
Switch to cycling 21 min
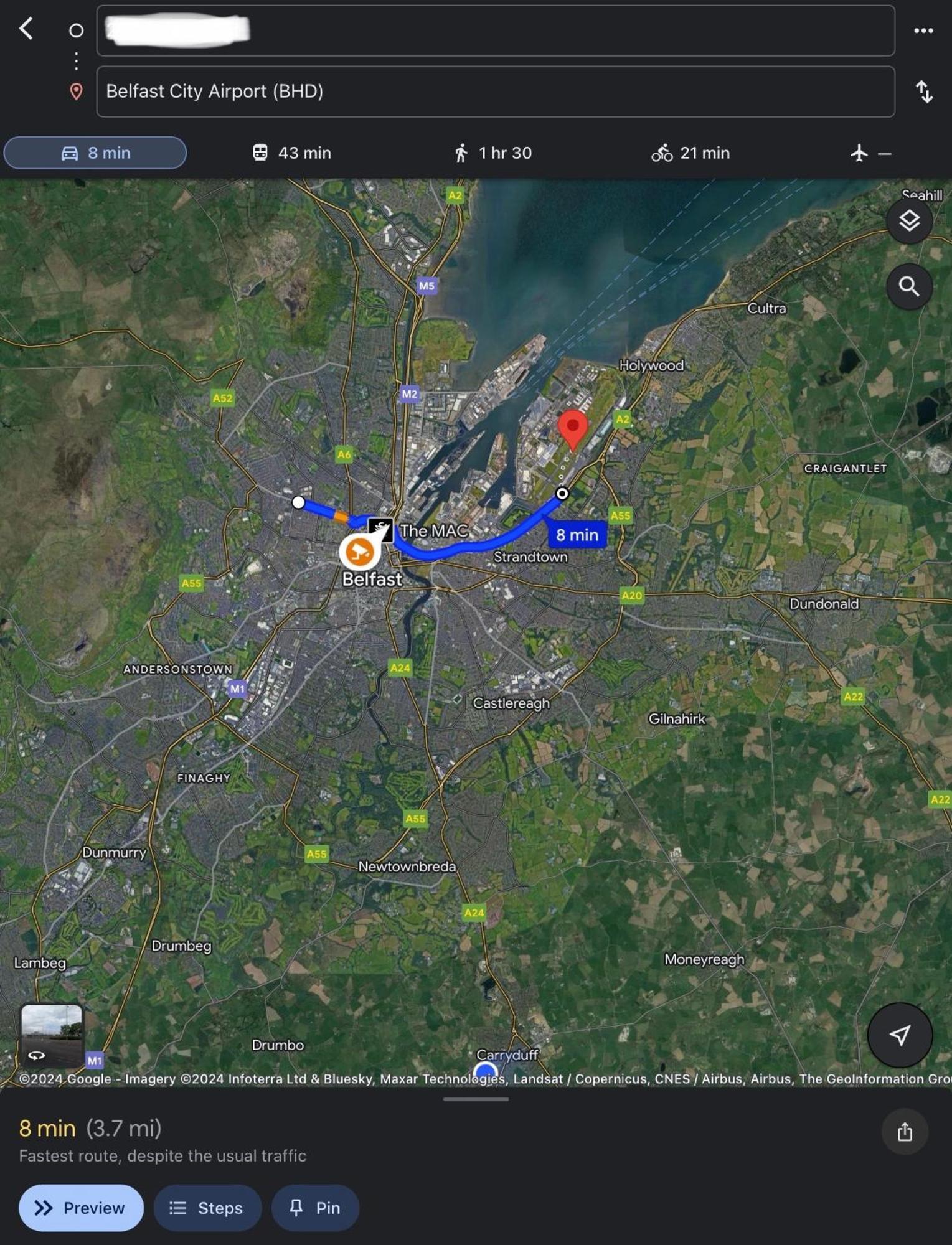click(690, 153)
